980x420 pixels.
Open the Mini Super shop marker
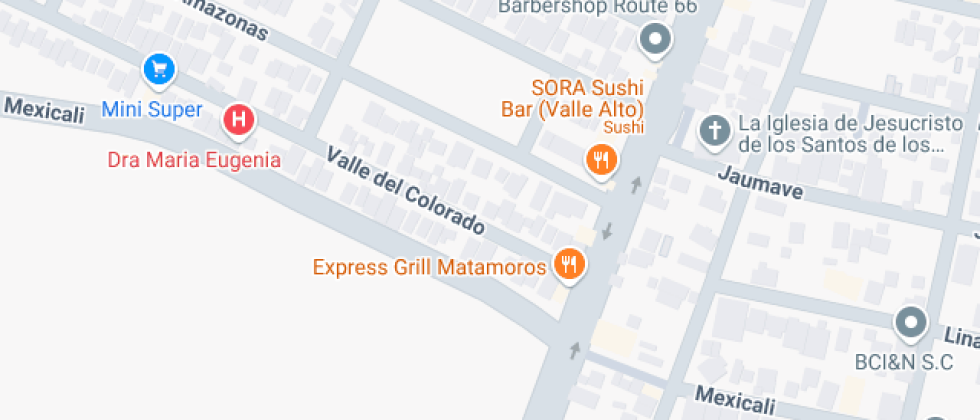pyautogui.click(x=159, y=70)
